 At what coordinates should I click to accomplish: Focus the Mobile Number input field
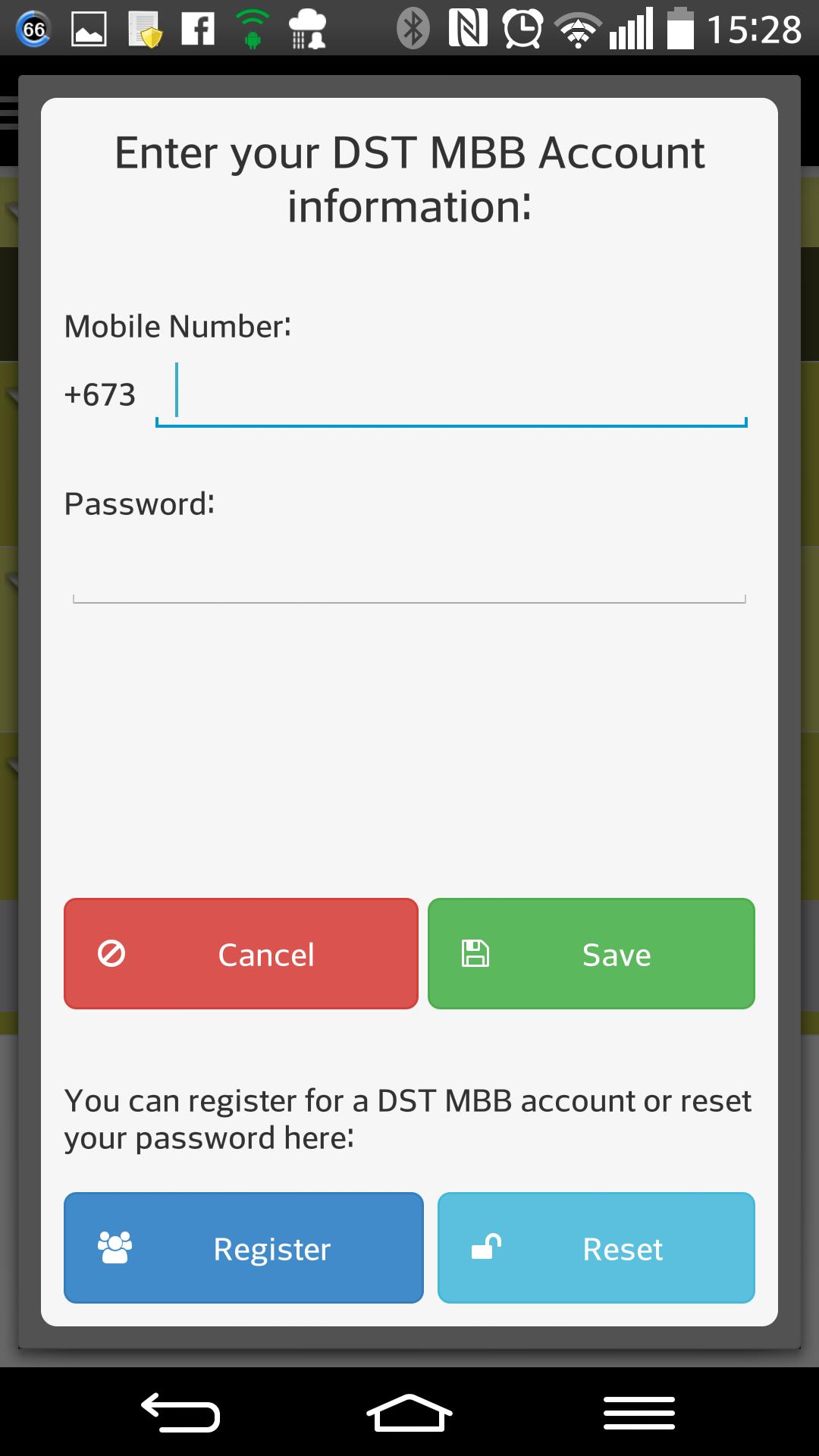(x=451, y=394)
